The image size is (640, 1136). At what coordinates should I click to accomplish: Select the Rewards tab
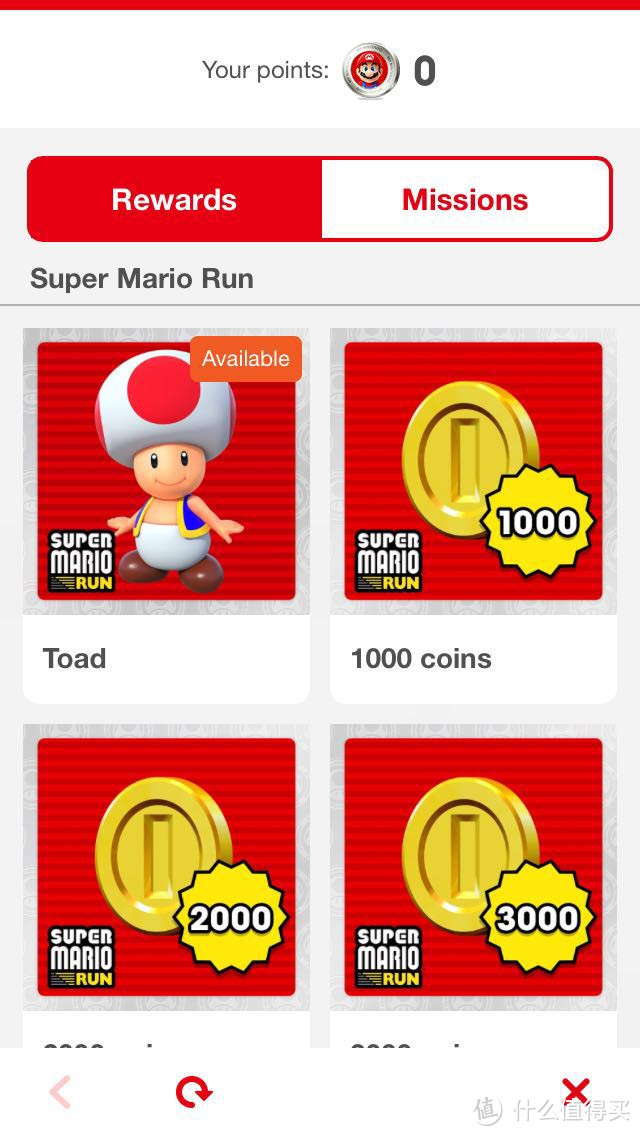175,199
